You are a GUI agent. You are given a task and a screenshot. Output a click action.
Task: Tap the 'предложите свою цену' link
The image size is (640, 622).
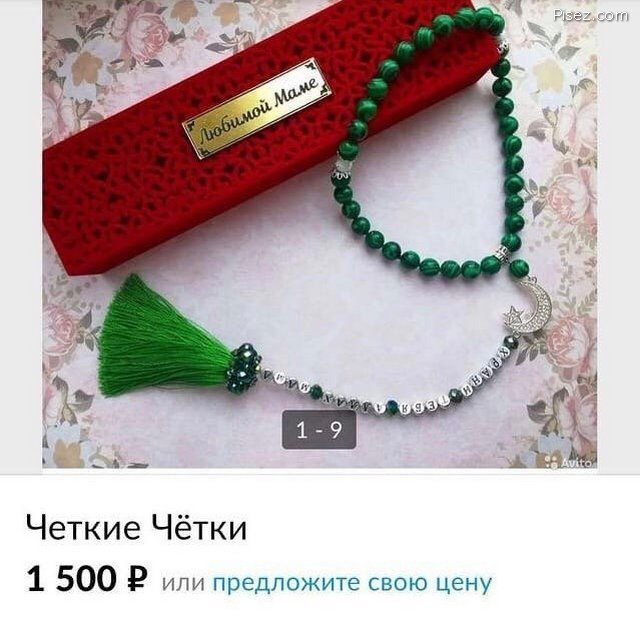coord(351,581)
